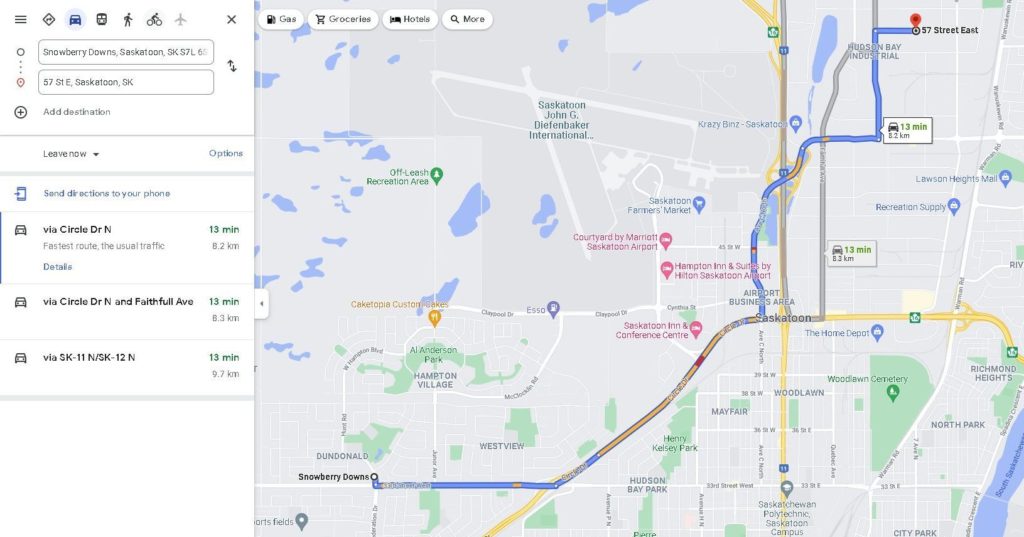Reverse starting point and destination
This screenshot has height=537, width=1024.
click(232, 66)
